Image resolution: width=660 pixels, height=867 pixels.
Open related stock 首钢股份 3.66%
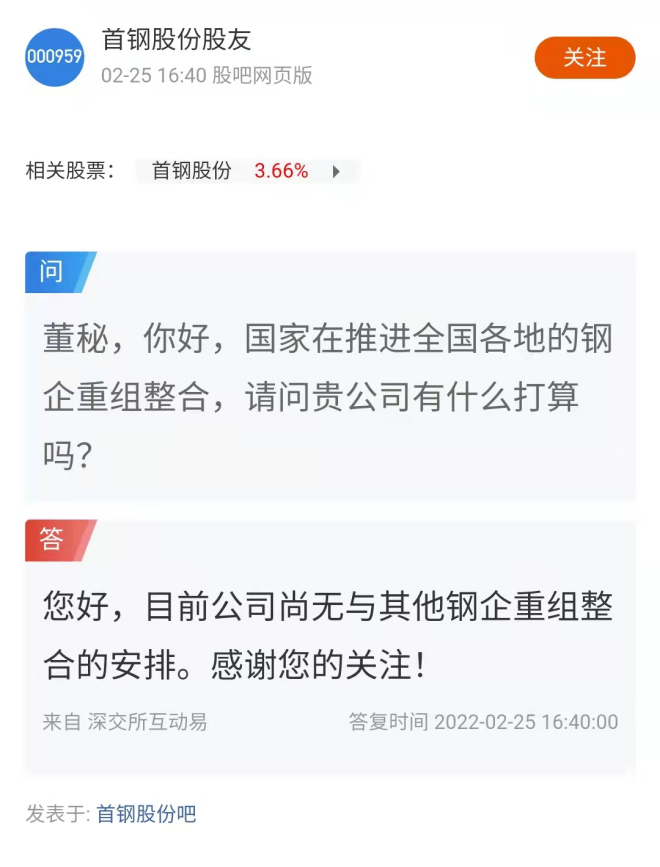tap(245, 171)
